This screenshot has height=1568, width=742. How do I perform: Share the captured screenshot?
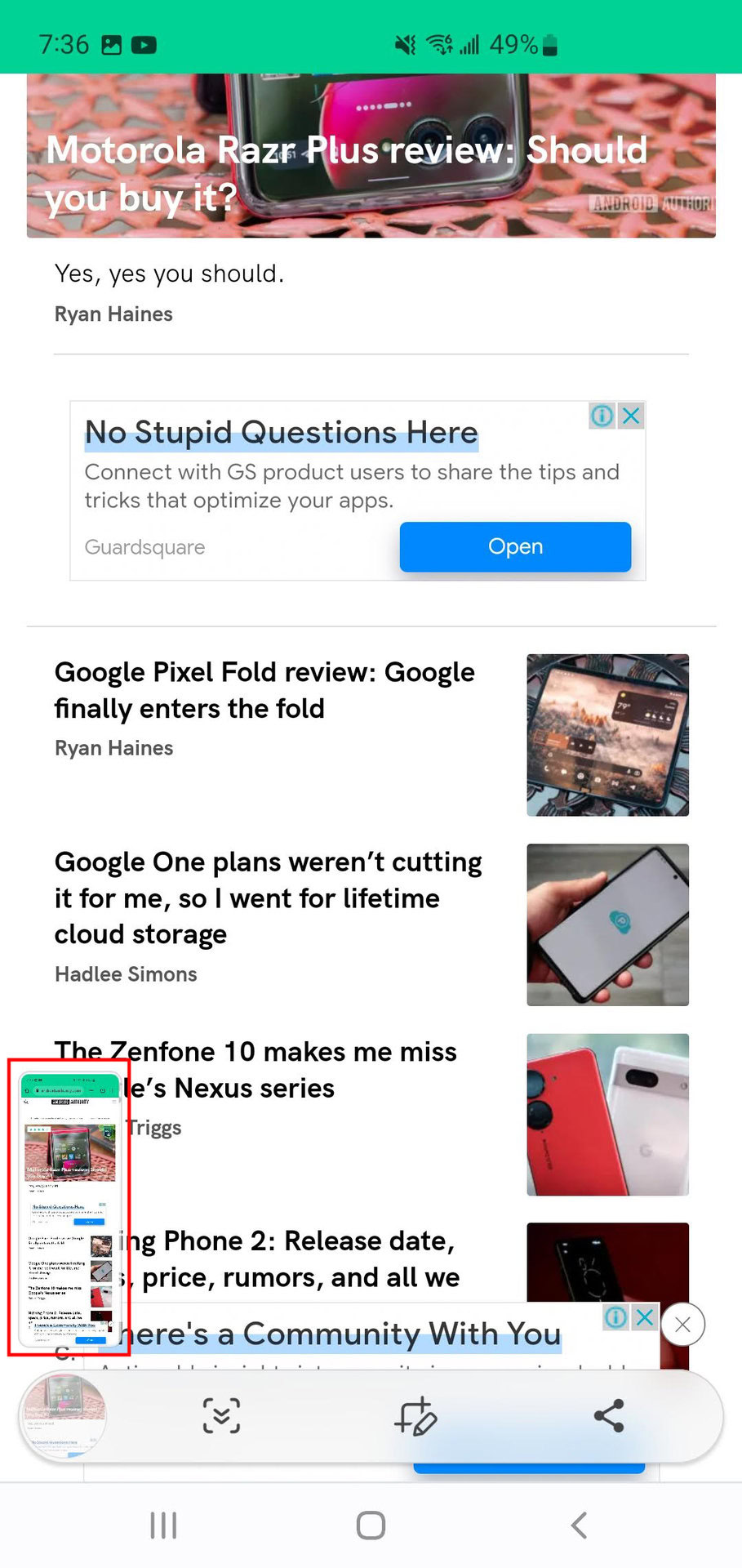click(609, 1415)
